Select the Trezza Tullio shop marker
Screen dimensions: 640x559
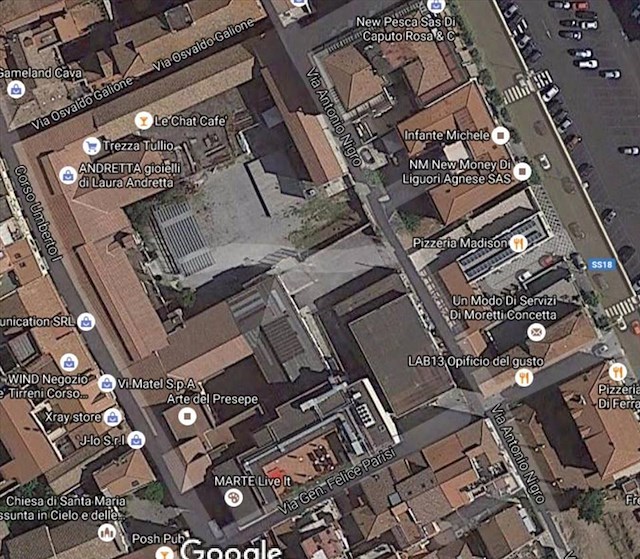pos(91,145)
